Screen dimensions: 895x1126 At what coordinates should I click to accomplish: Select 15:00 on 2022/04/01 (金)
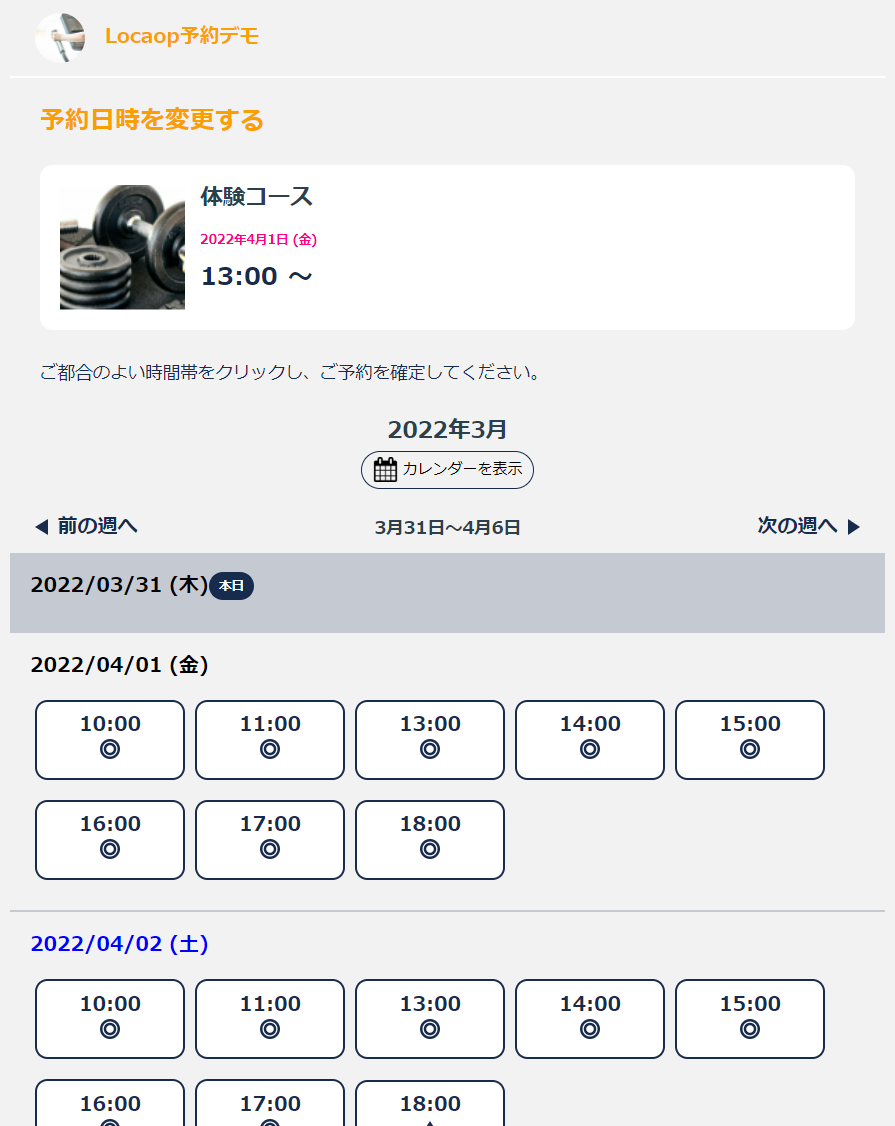750,740
